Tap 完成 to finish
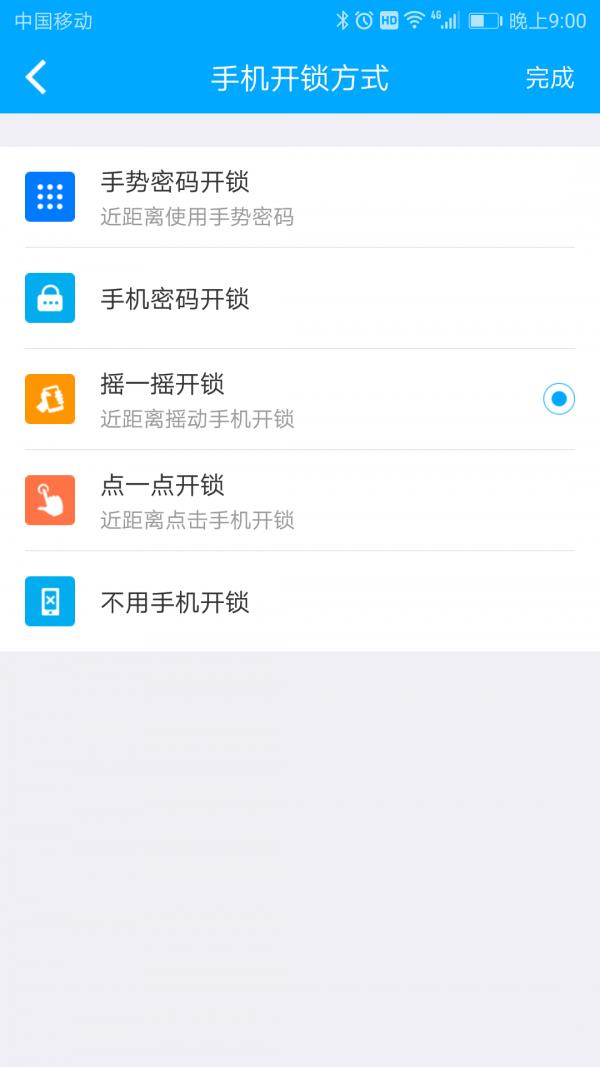The height and width of the screenshot is (1067, 600). 550,78
